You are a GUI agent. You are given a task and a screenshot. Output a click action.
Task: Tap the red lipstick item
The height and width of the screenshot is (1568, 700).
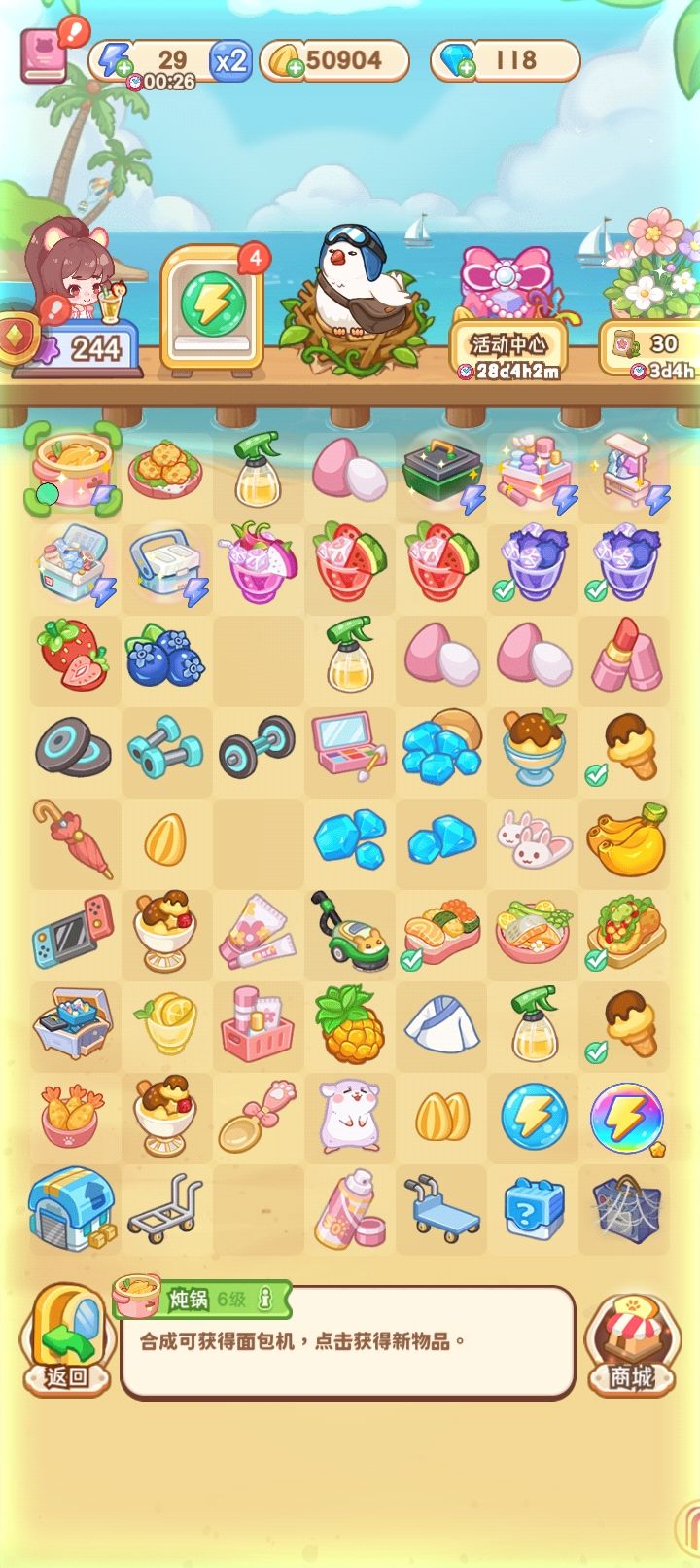pos(627,655)
